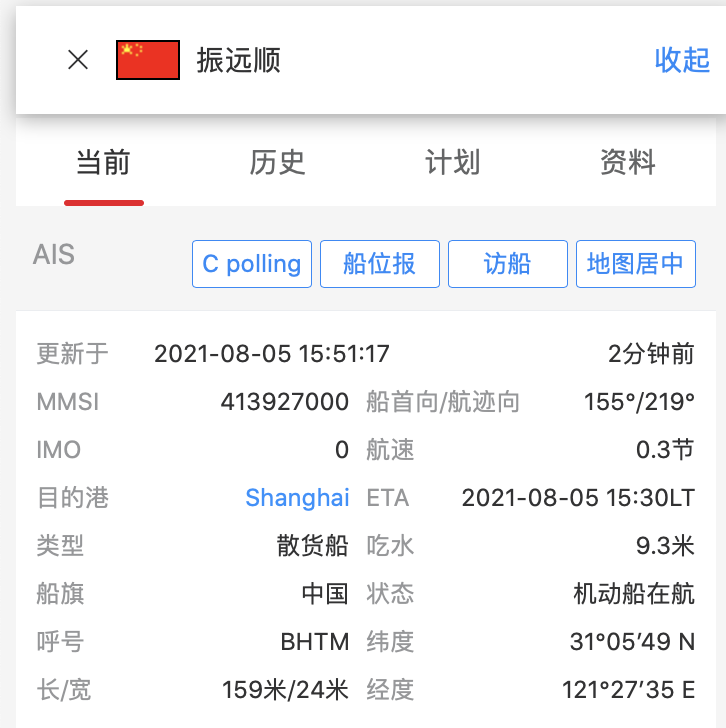Image resolution: width=726 pixels, height=728 pixels.
Task: Open destination port Shanghai link
Action: click(297, 497)
